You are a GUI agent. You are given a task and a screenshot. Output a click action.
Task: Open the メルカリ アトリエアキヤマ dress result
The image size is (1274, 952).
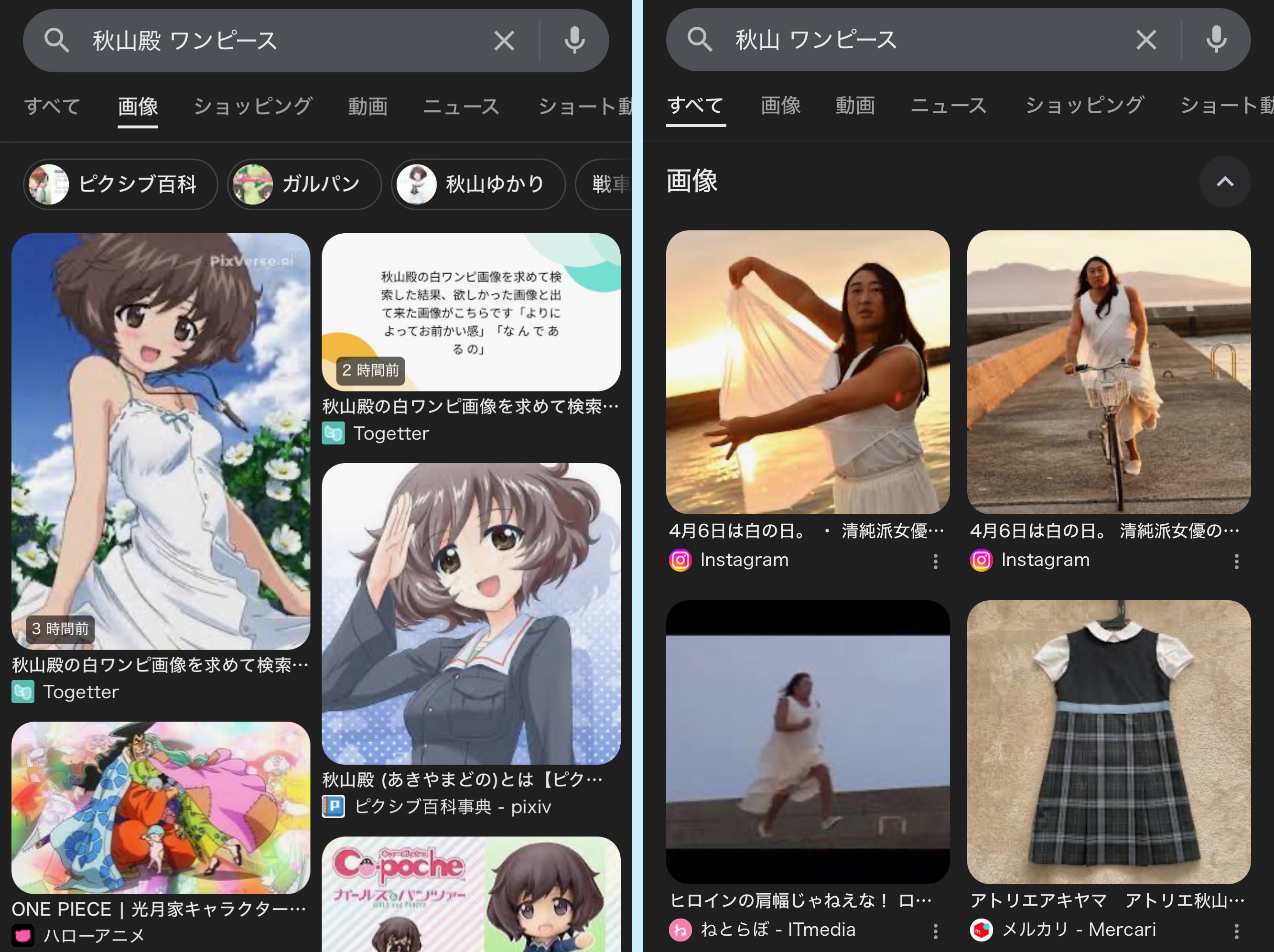coord(1108,742)
